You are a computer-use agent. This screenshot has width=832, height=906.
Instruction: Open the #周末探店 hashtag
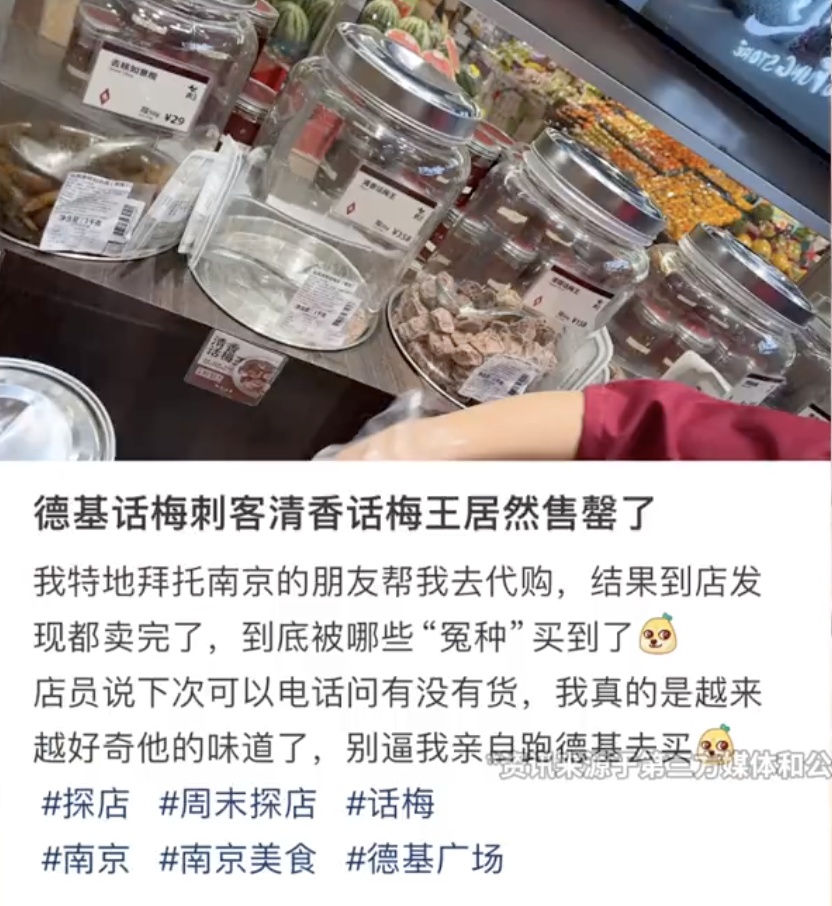click(x=238, y=804)
